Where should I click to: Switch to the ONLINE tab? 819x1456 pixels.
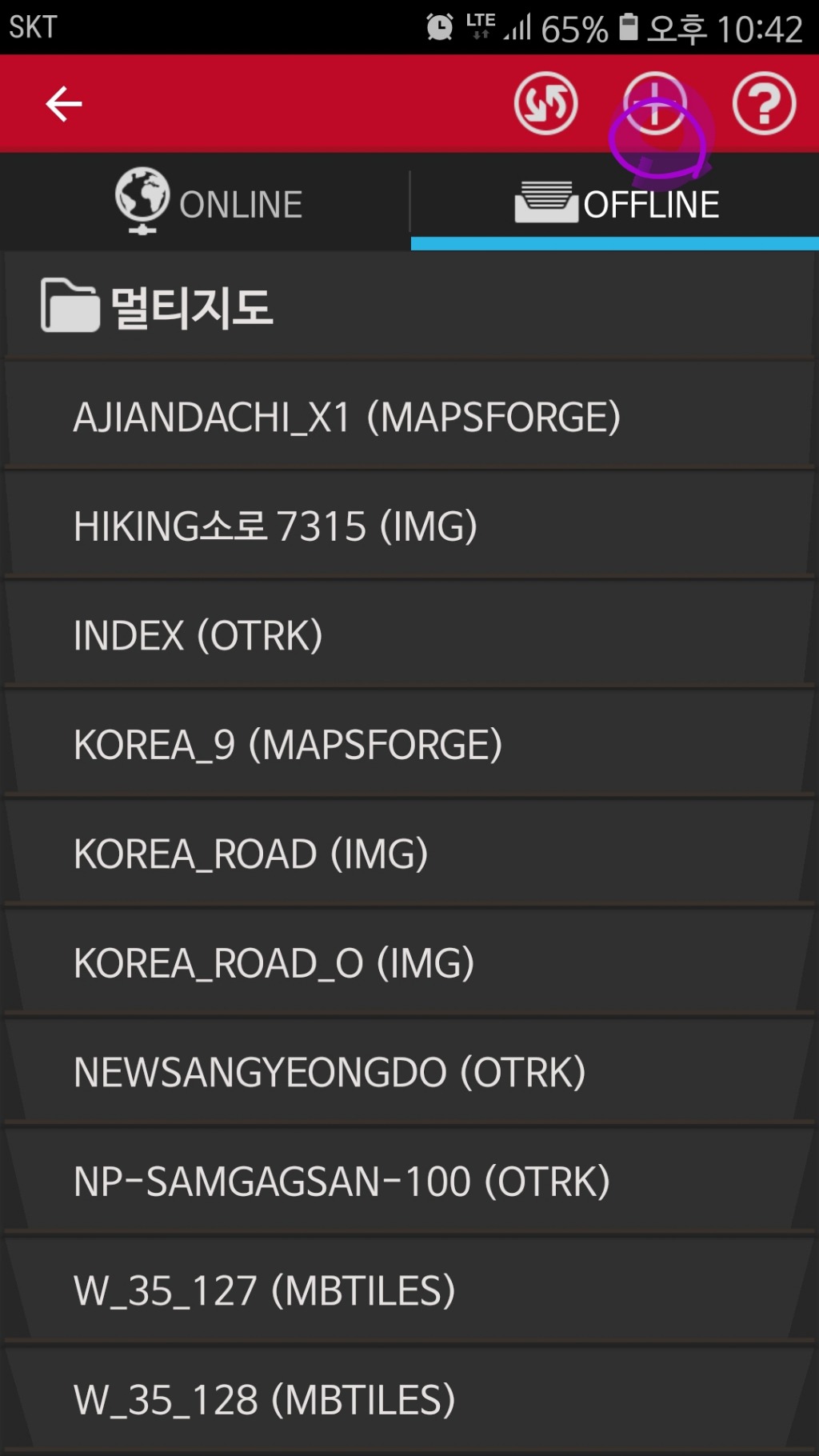[x=206, y=203]
